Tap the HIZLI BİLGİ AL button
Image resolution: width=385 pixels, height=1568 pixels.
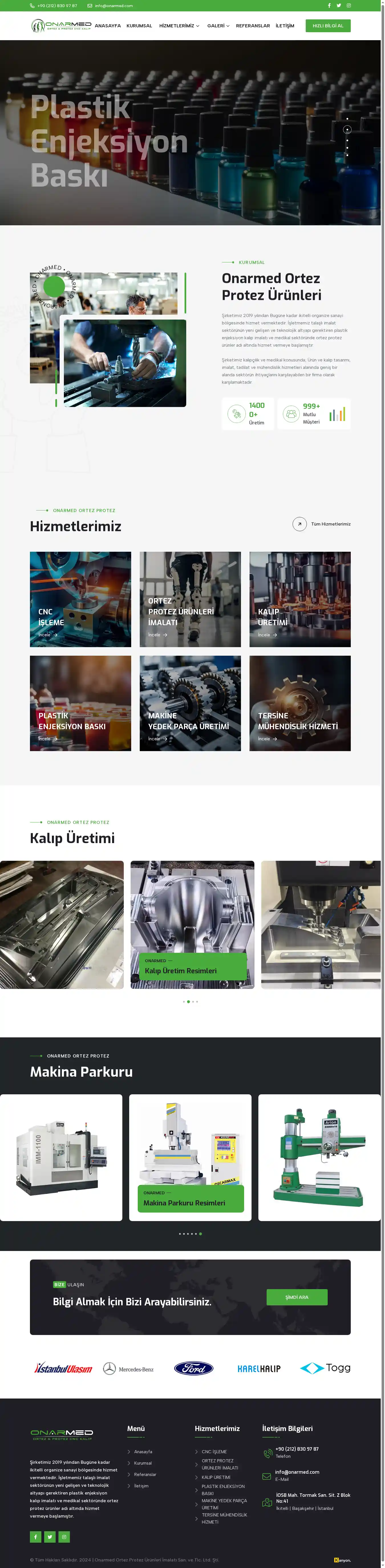point(328,26)
